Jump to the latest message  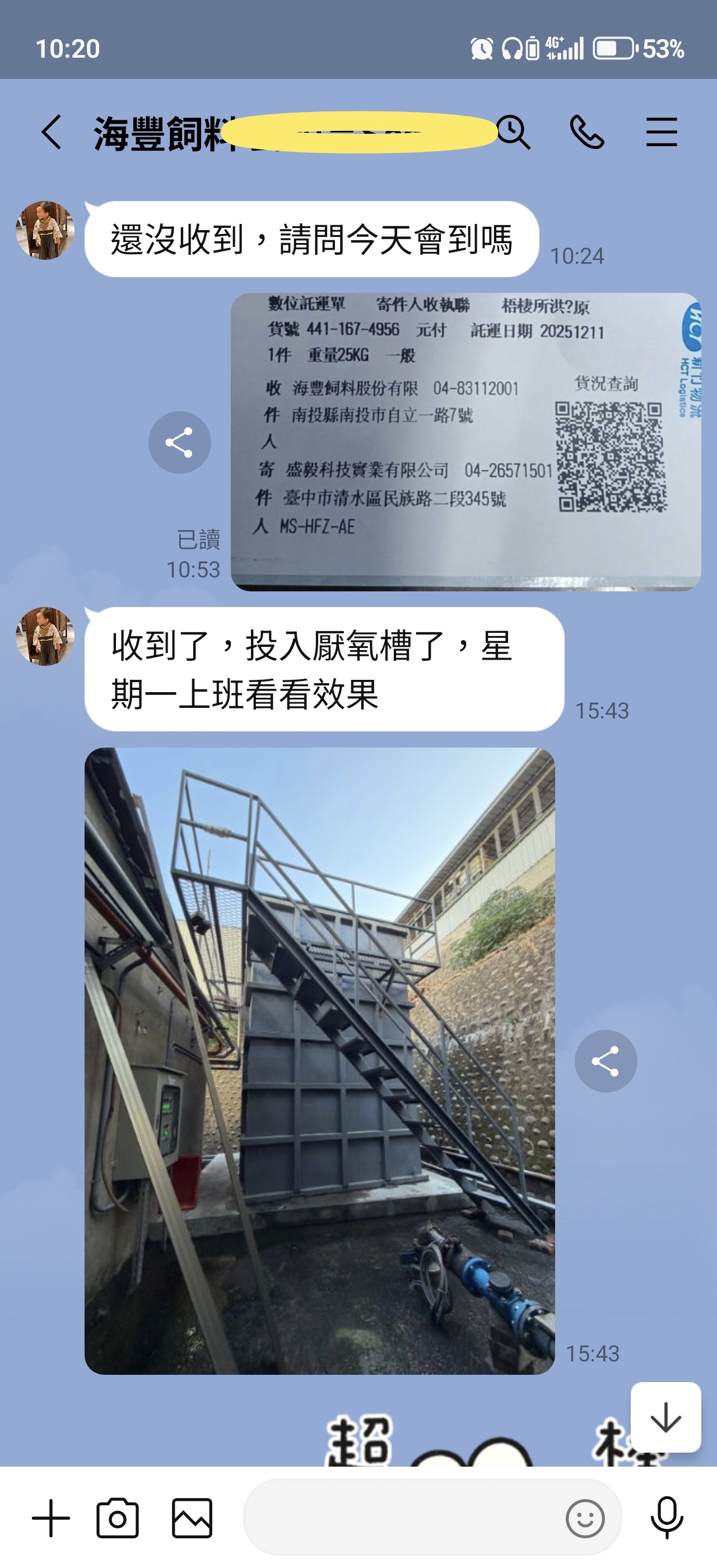[665, 1418]
